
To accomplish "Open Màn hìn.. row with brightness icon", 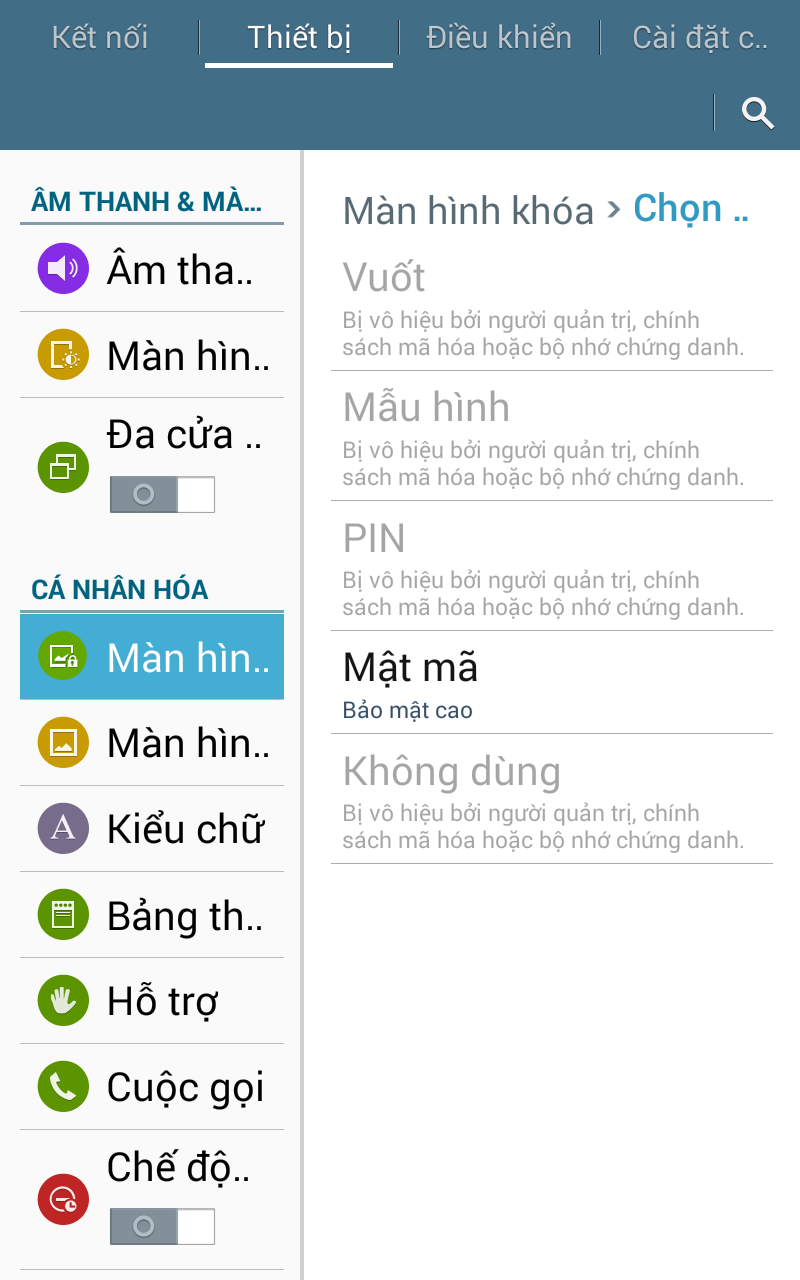I will (152, 355).
